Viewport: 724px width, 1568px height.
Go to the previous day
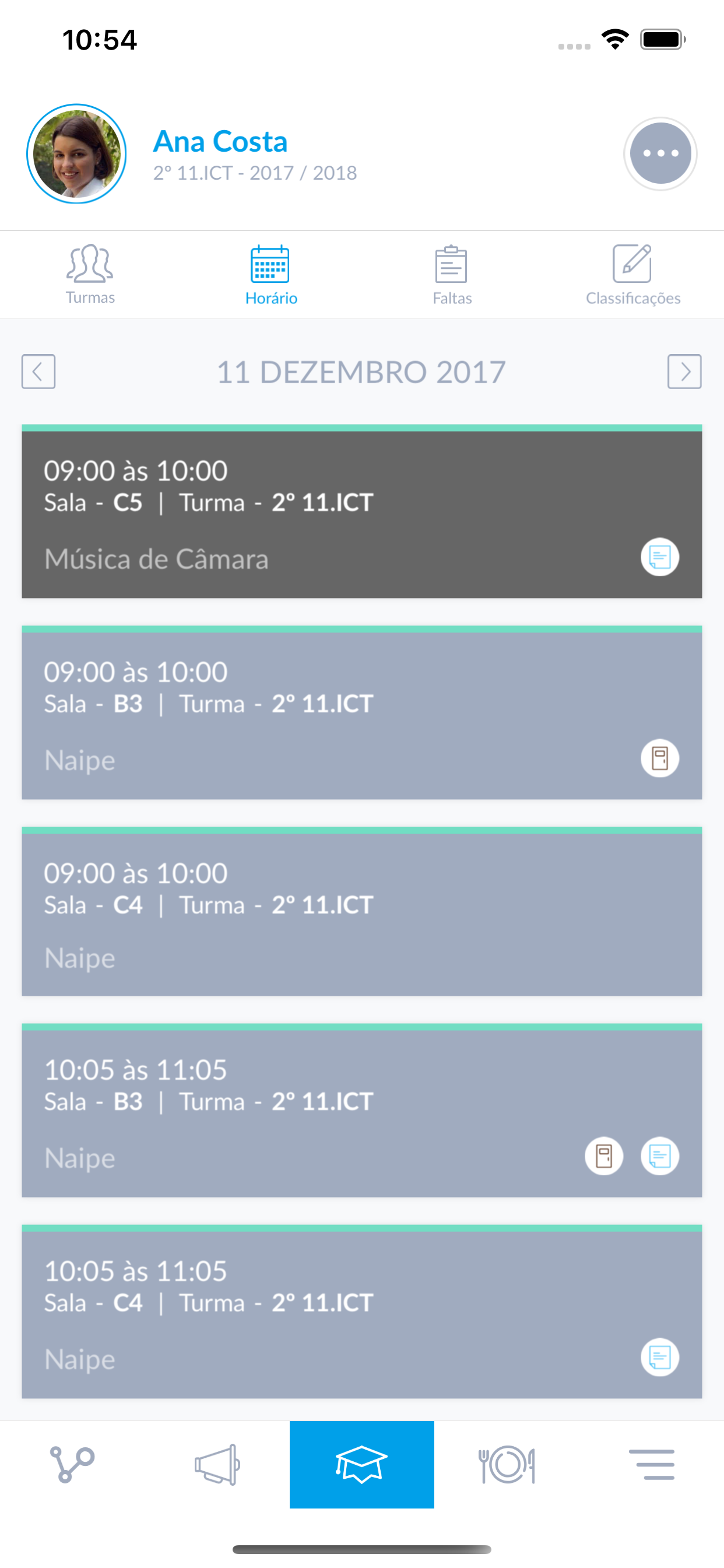click(x=38, y=372)
